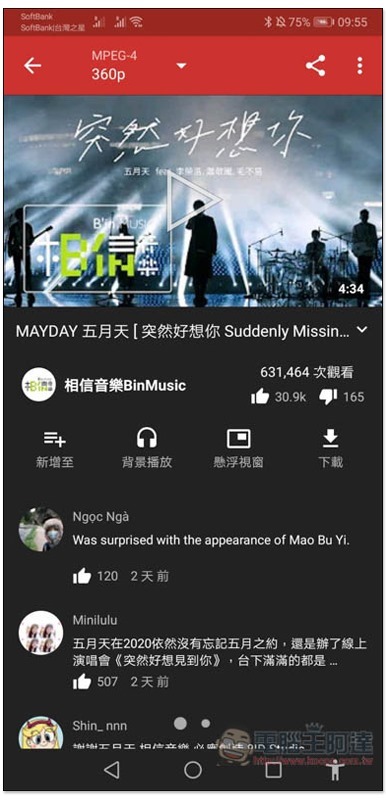Screen dimensions: 386x800
Task: Start 背景播放 background playback
Action: (146, 448)
